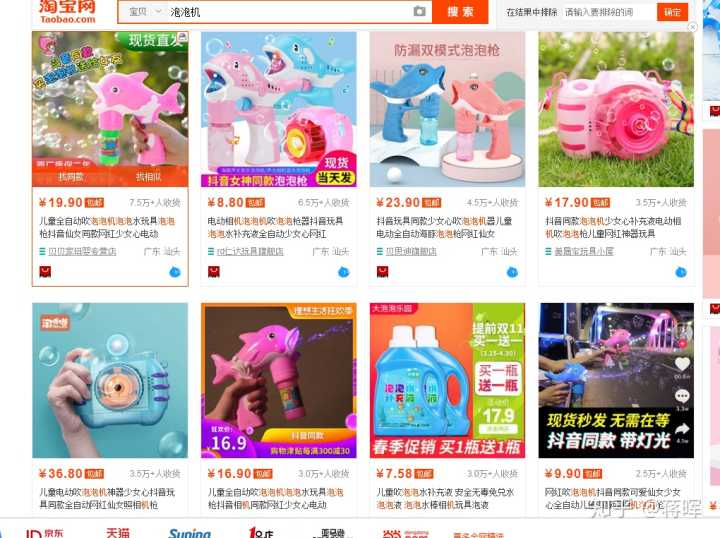720x538 pixels.
Task: Open the ¥9.90 抖音同款带灯光 product
Action: pos(616,380)
